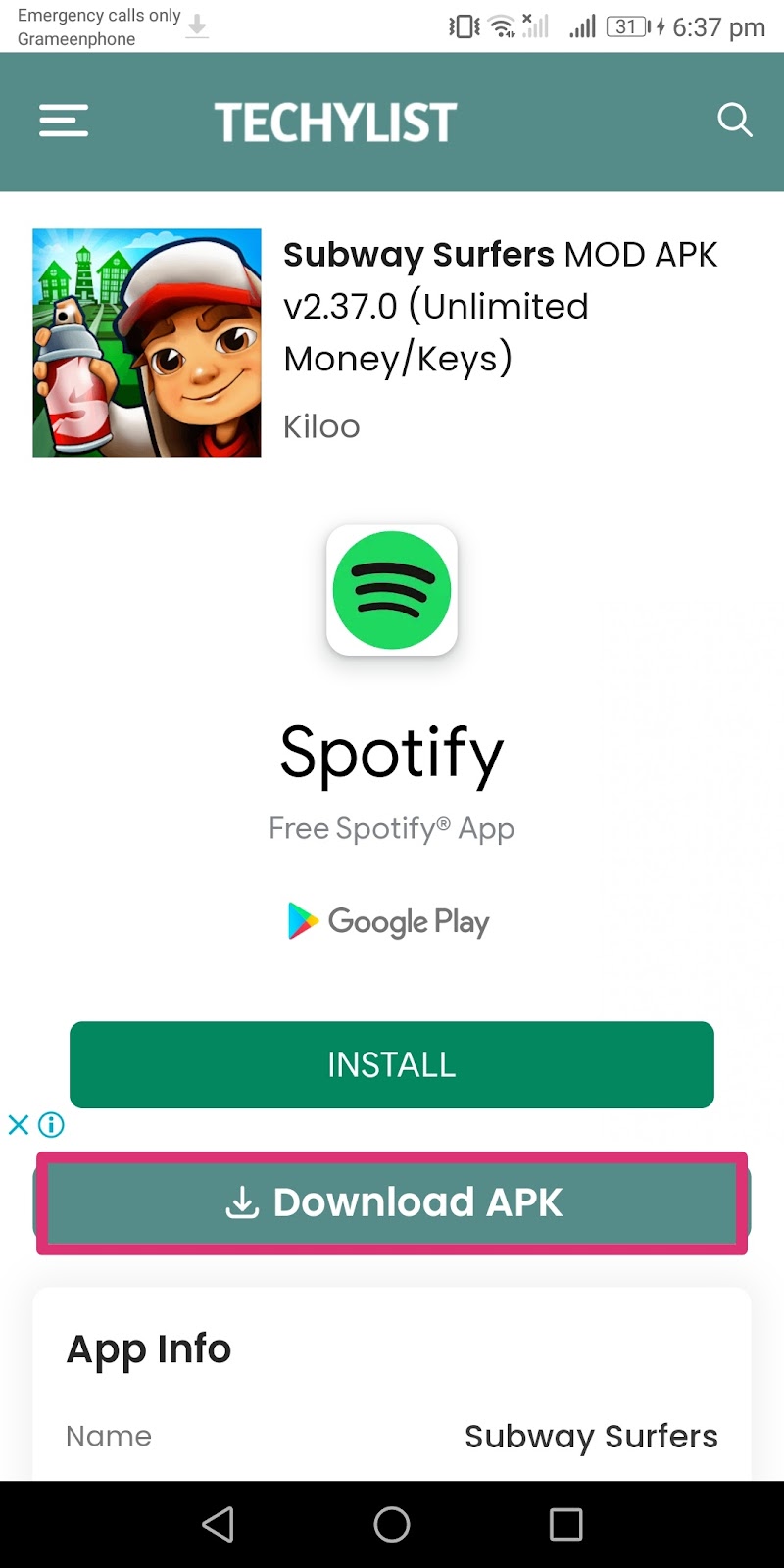Open the ad info icon
The height and width of the screenshot is (1568, 784).
pos(51,1124)
